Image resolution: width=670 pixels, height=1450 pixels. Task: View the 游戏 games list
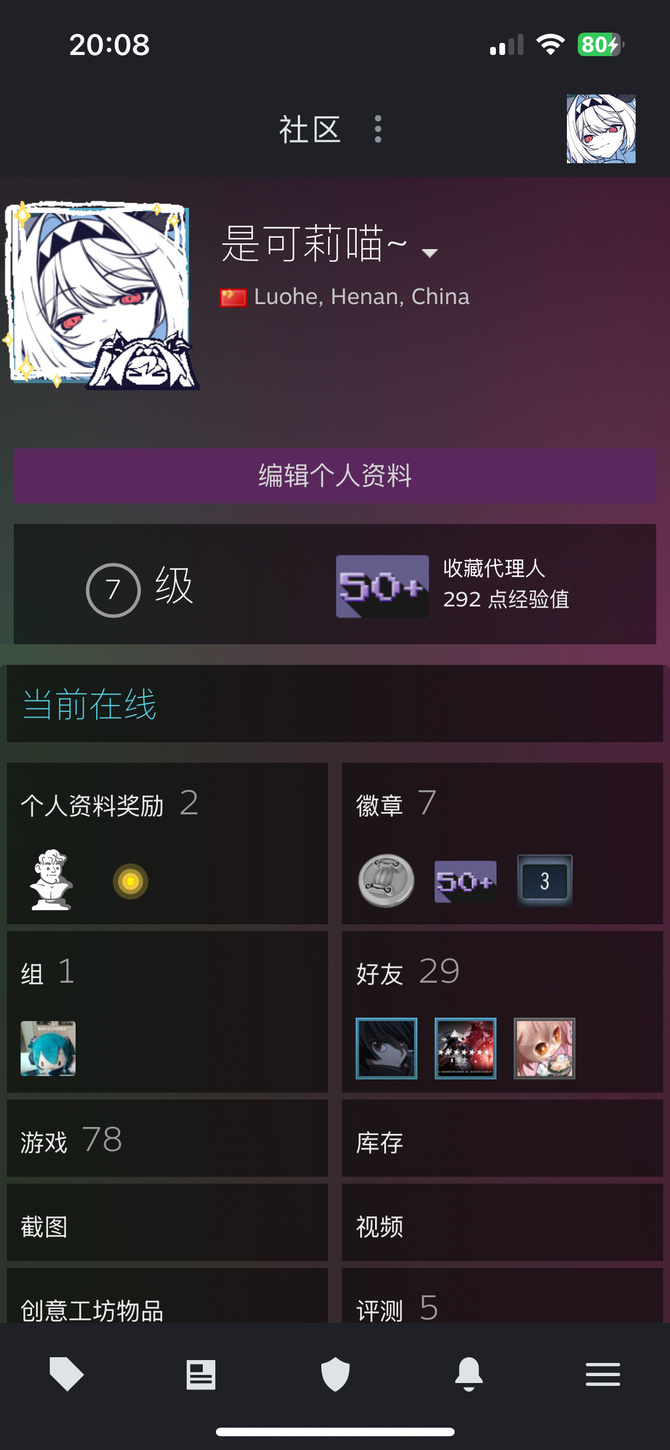click(45, 1141)
